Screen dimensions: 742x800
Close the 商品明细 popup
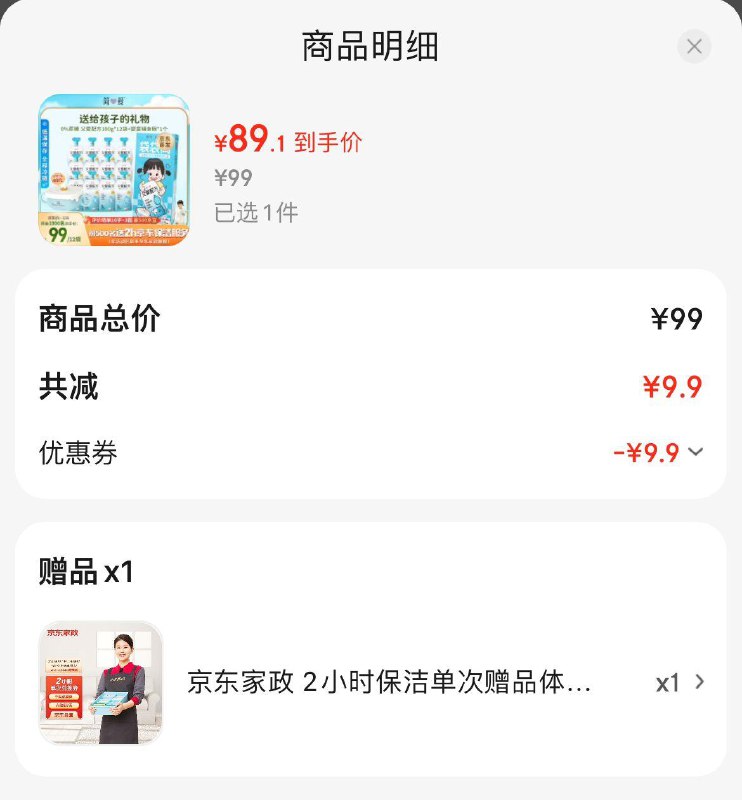694,46
